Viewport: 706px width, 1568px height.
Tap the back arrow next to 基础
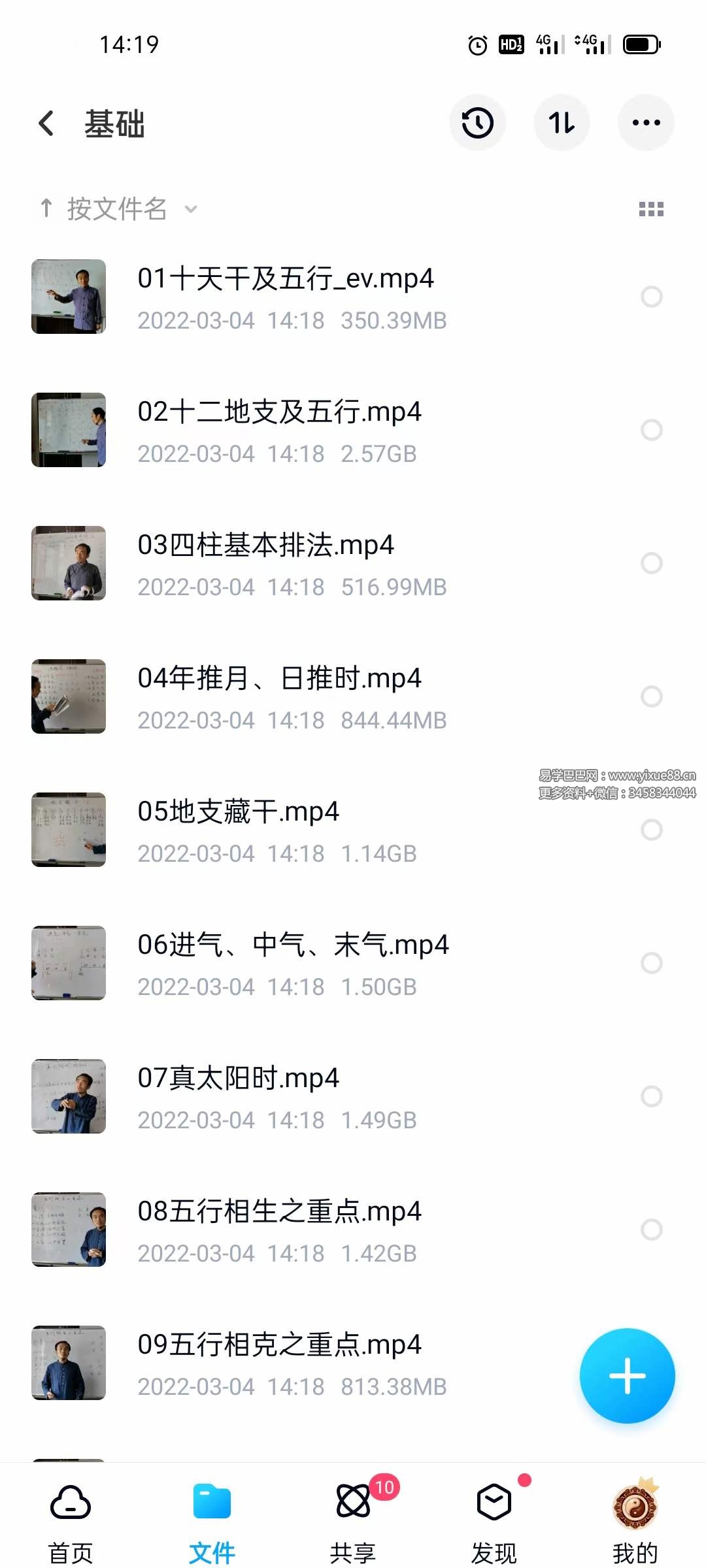click(x=46, y=123)
